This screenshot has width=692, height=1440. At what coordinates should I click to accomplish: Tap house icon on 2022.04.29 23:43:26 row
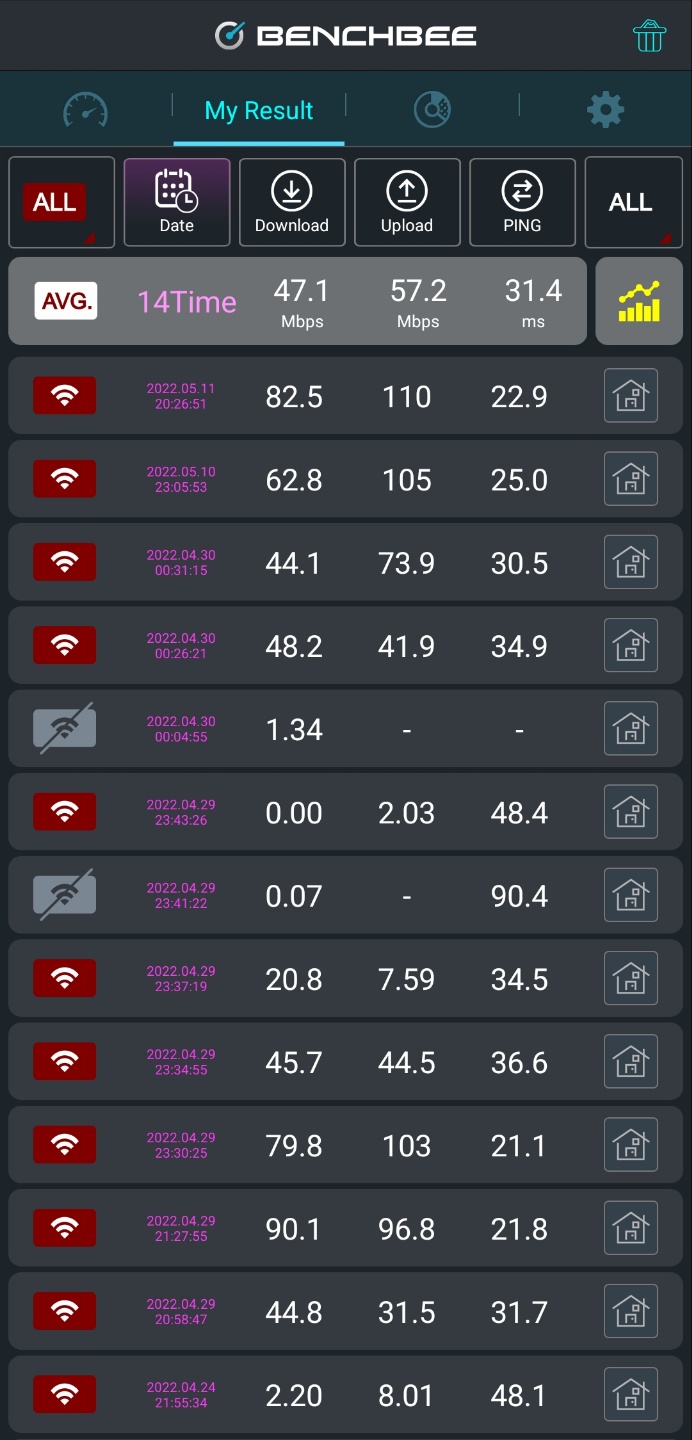(x=631, y=811)
